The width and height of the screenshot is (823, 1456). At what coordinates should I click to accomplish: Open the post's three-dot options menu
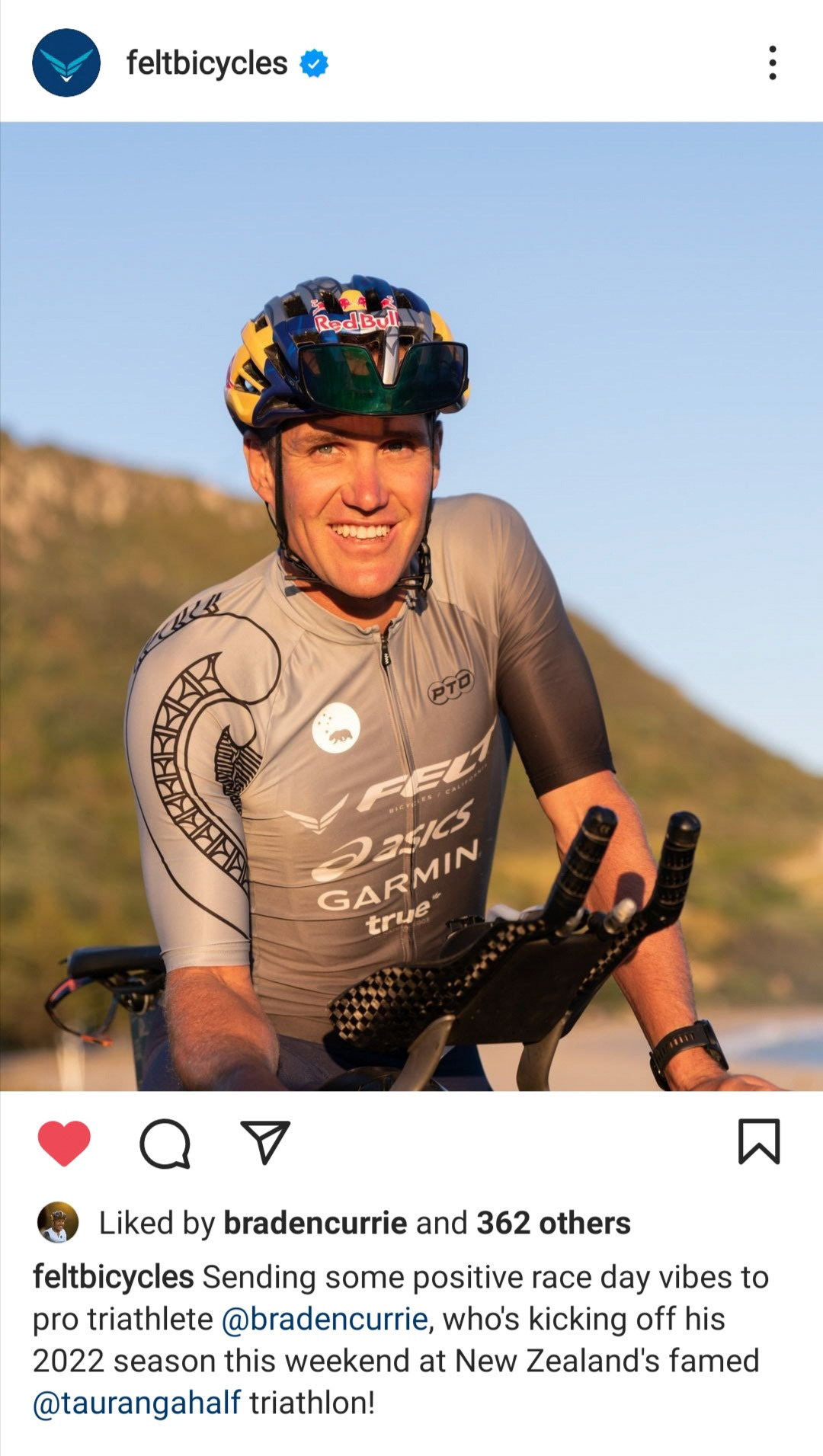click(x=772, y=62)
